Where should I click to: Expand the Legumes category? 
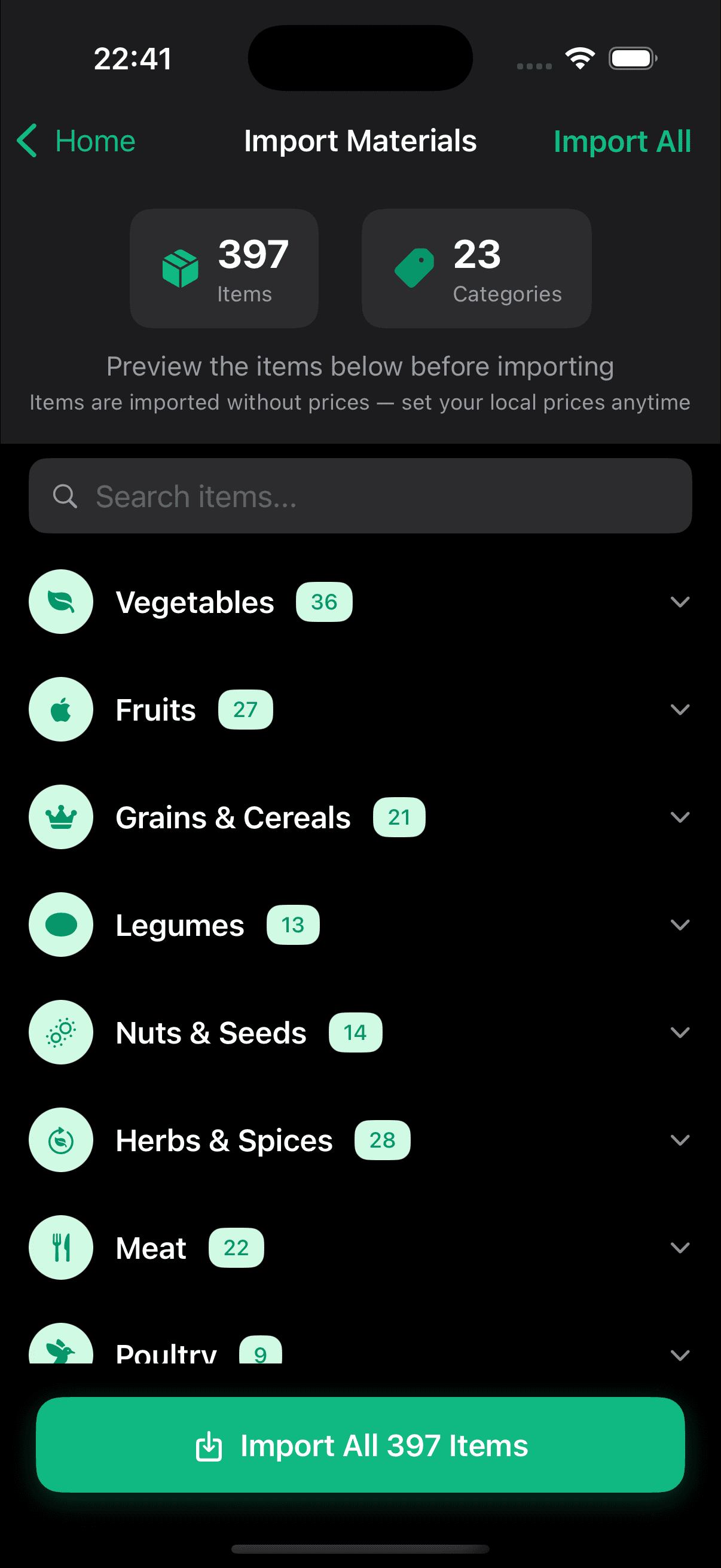679,925
